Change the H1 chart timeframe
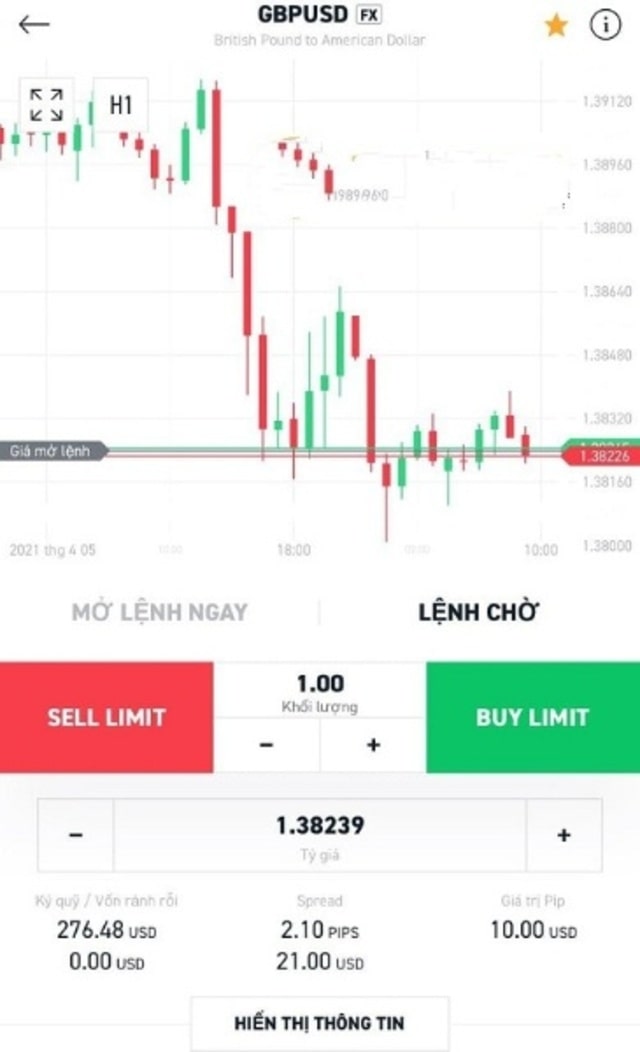Viewport: 640px width, 1052px height. click(121, 105)
